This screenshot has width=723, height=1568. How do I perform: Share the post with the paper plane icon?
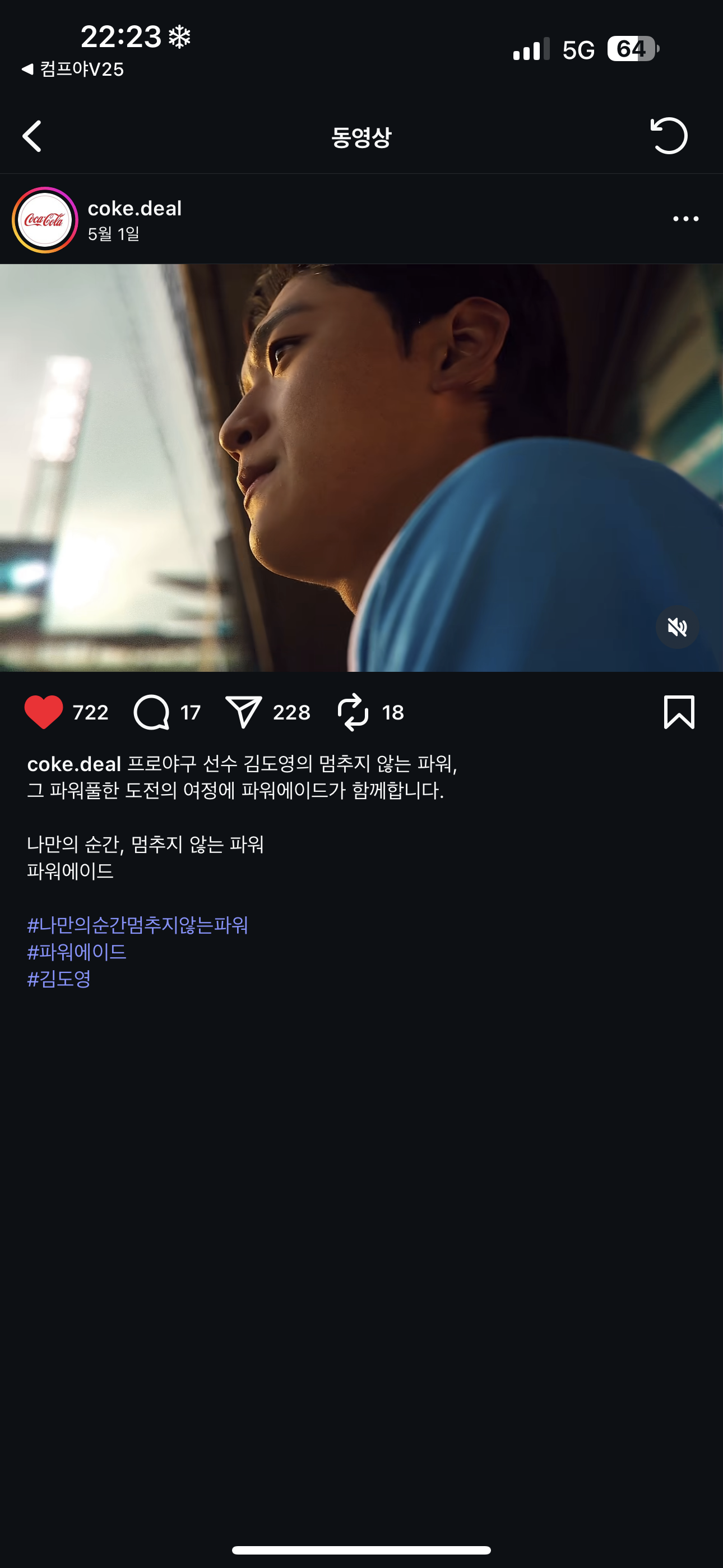click(x=243, y=712)
